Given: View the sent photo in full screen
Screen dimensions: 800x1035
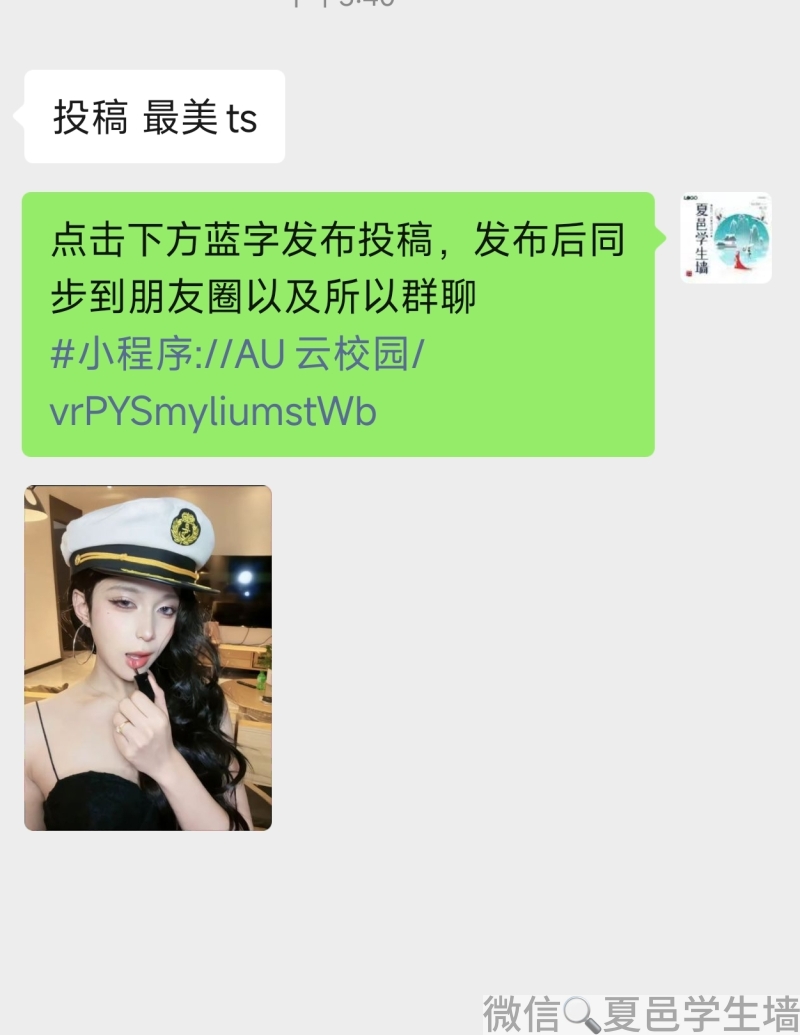Looking at the screenshot, I should tap(148, 658).
